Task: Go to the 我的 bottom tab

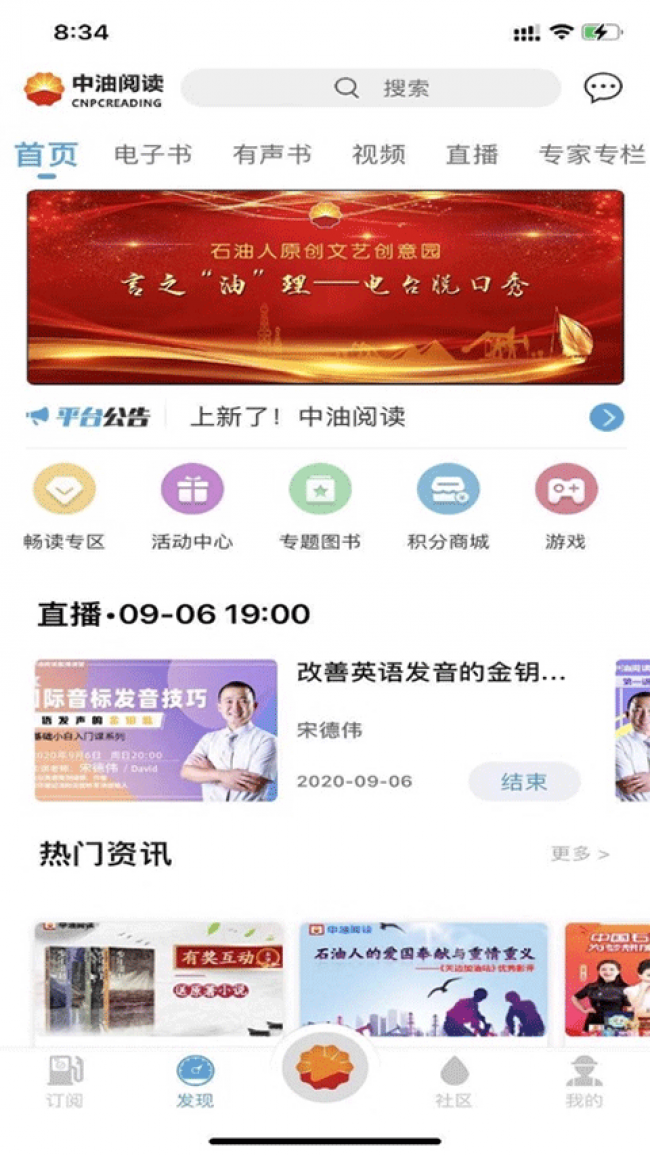Action: coord(584,1082)
